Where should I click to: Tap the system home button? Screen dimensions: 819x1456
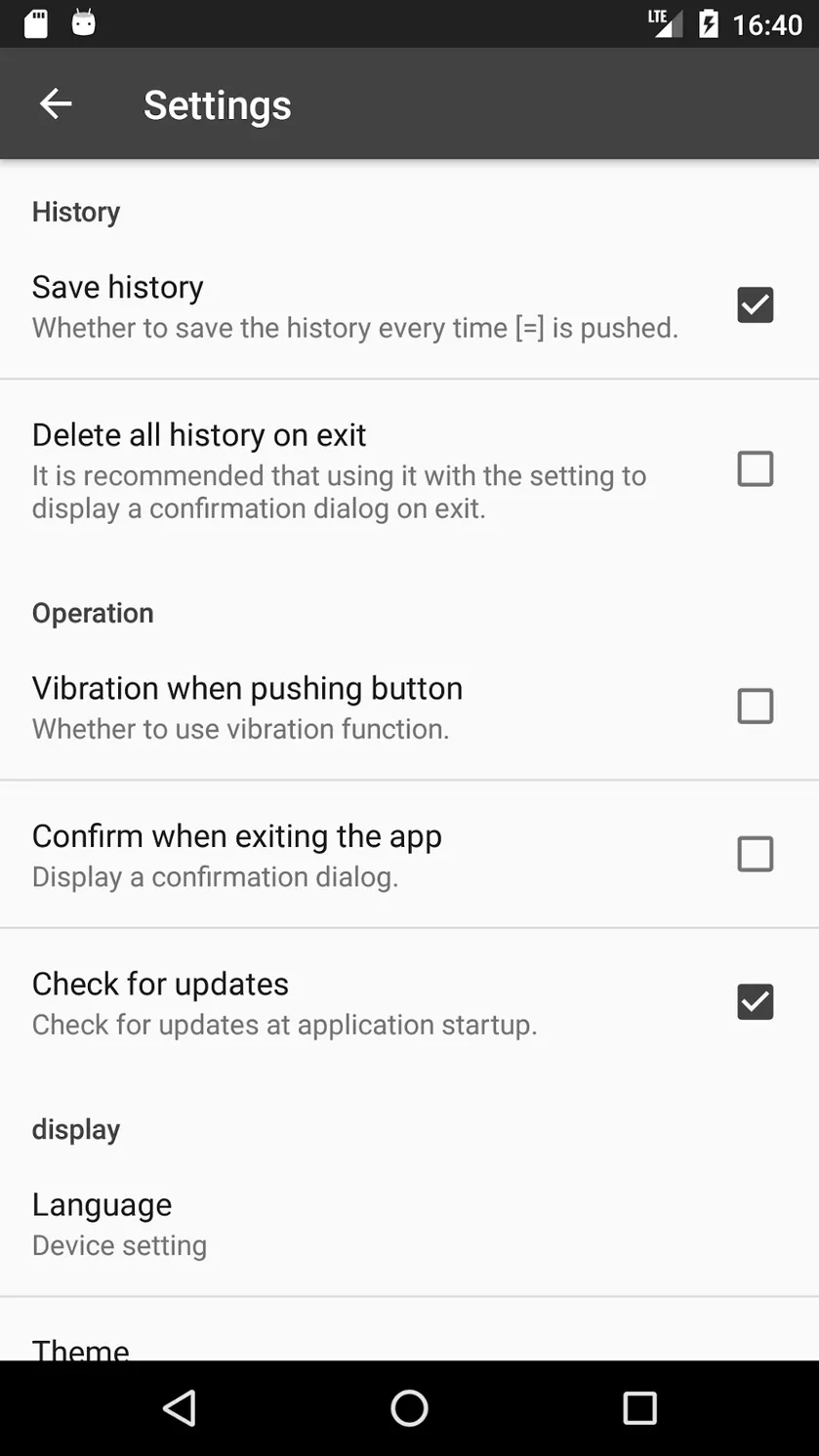point(409,1408)
